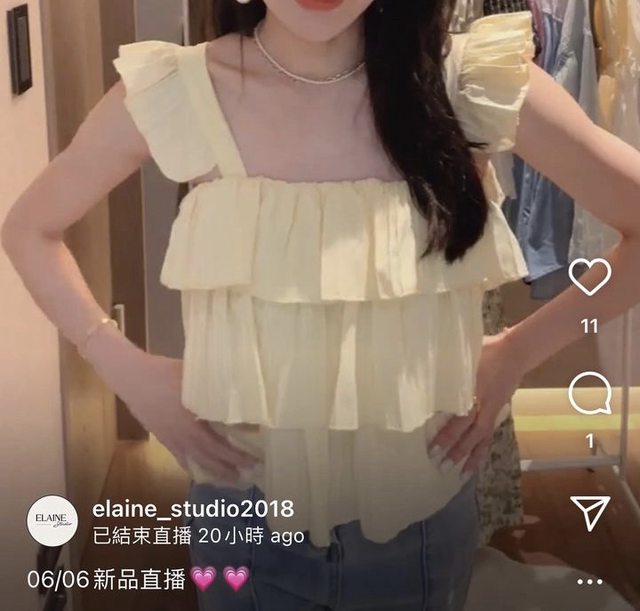Open the comments on this video
Viewport: 640px width, 611px height.
click(589, 394)
